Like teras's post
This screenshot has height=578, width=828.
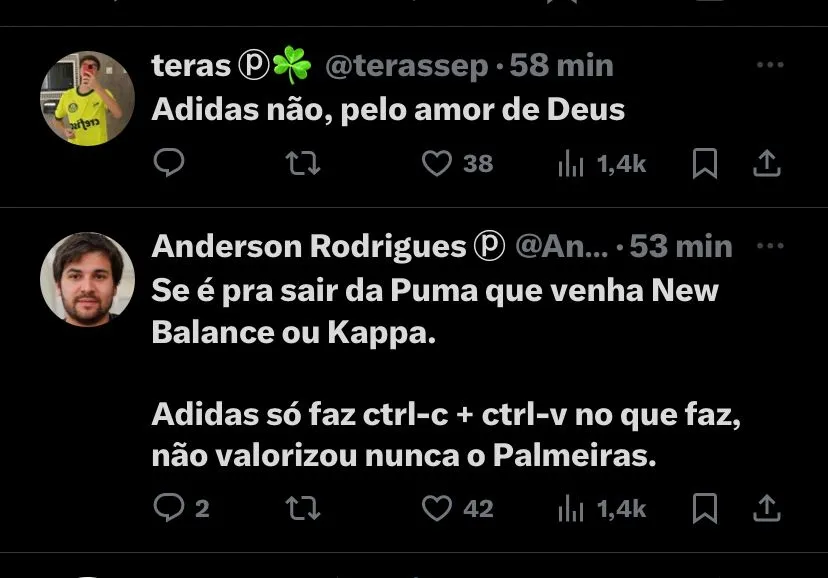(x=437, y=163)
